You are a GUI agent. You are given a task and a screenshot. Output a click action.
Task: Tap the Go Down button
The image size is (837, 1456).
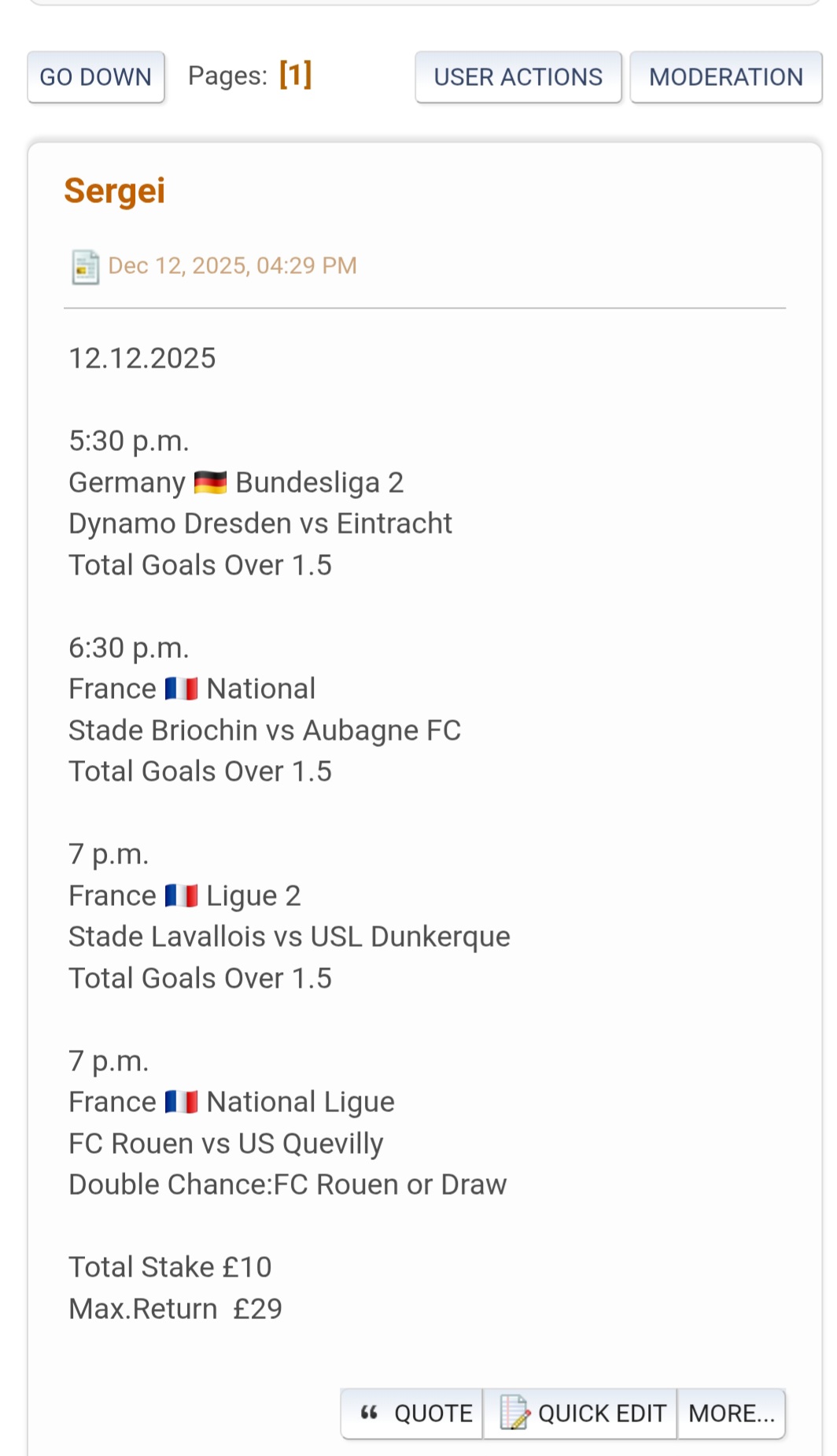tap(96, 77)
